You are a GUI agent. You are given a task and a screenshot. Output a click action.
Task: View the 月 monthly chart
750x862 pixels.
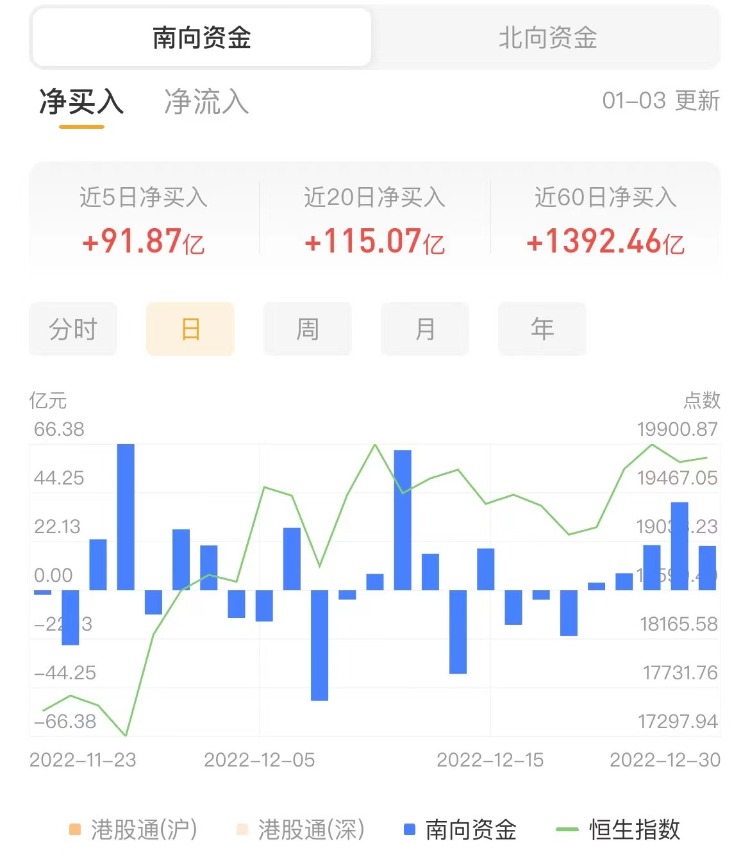[425, 329]
